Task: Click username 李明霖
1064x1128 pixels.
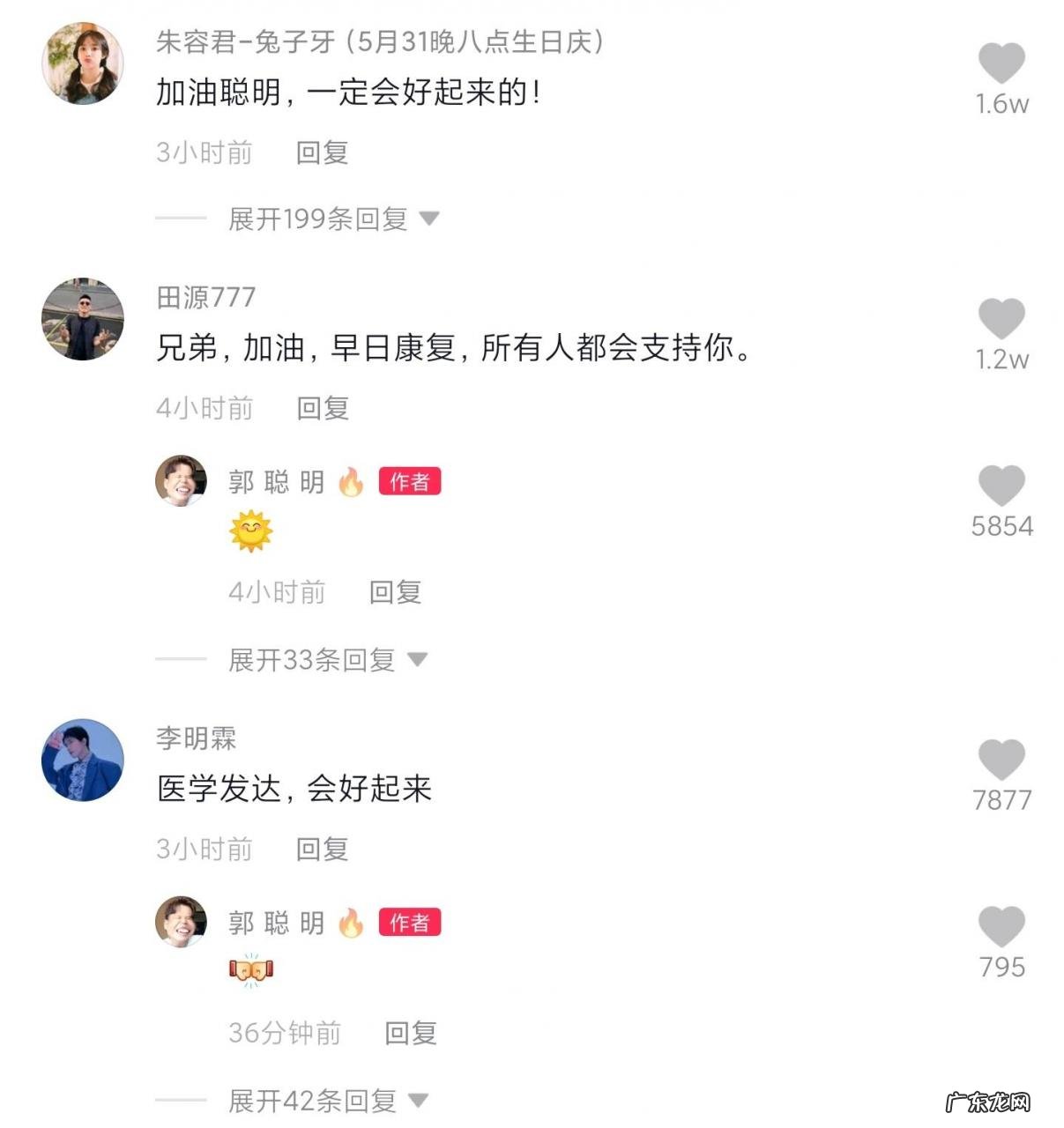Action: point(196,738)
